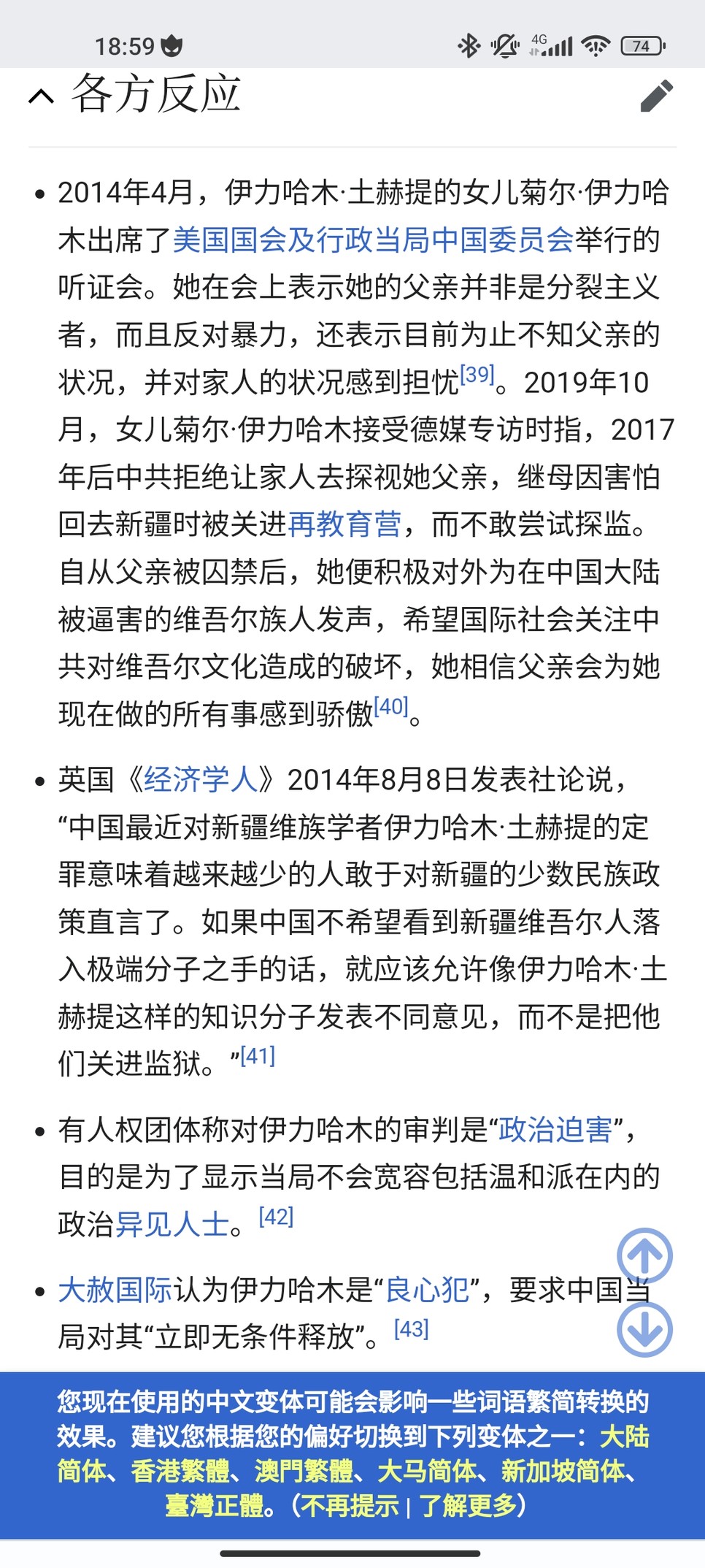Open the 政治迫害 link
The width and height of the screenshot is (705, 1568).
coord(555,1130)
